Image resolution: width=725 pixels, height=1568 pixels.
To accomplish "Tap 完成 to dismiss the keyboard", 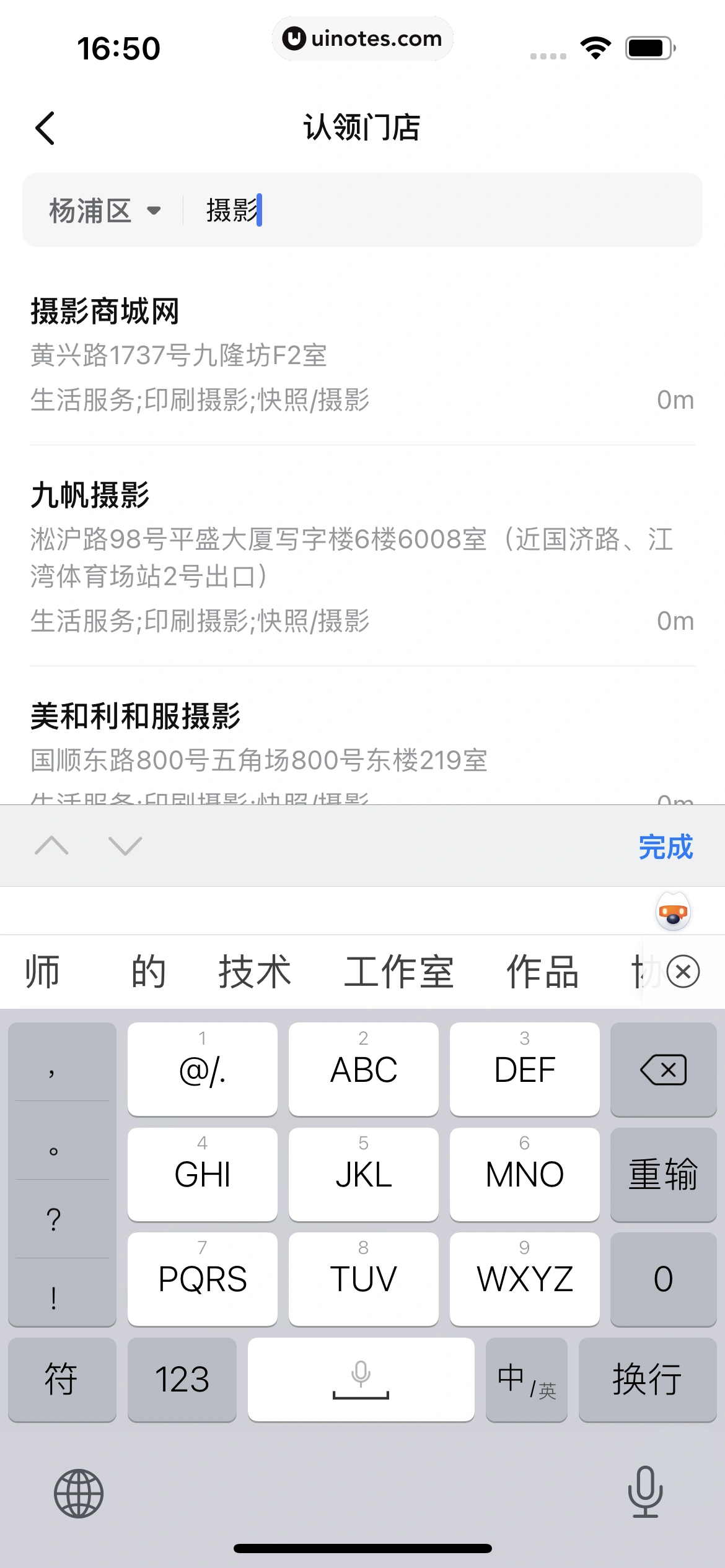I will 666,845.
